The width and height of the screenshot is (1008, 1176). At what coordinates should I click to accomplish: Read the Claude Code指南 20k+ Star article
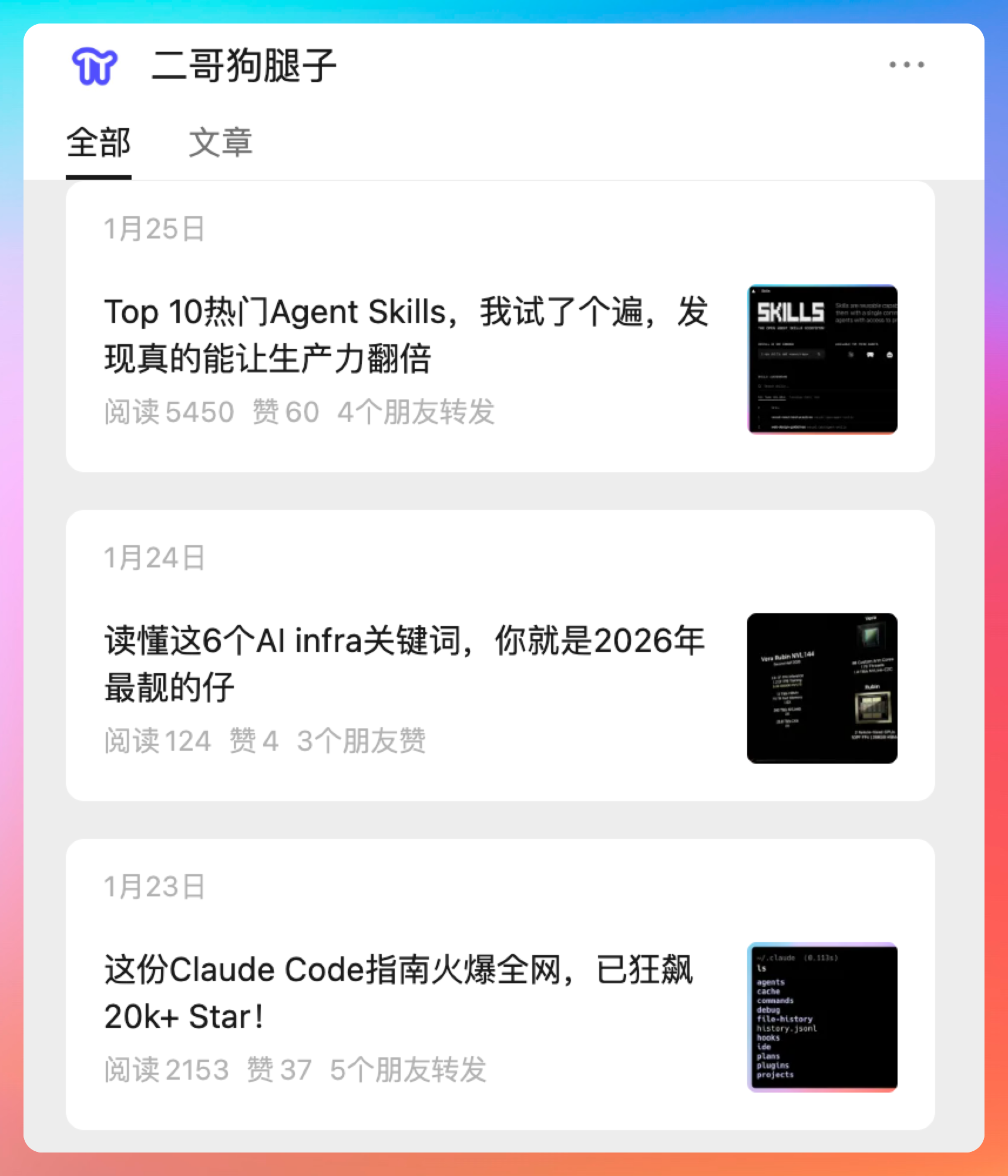click(x=399, y=993)
